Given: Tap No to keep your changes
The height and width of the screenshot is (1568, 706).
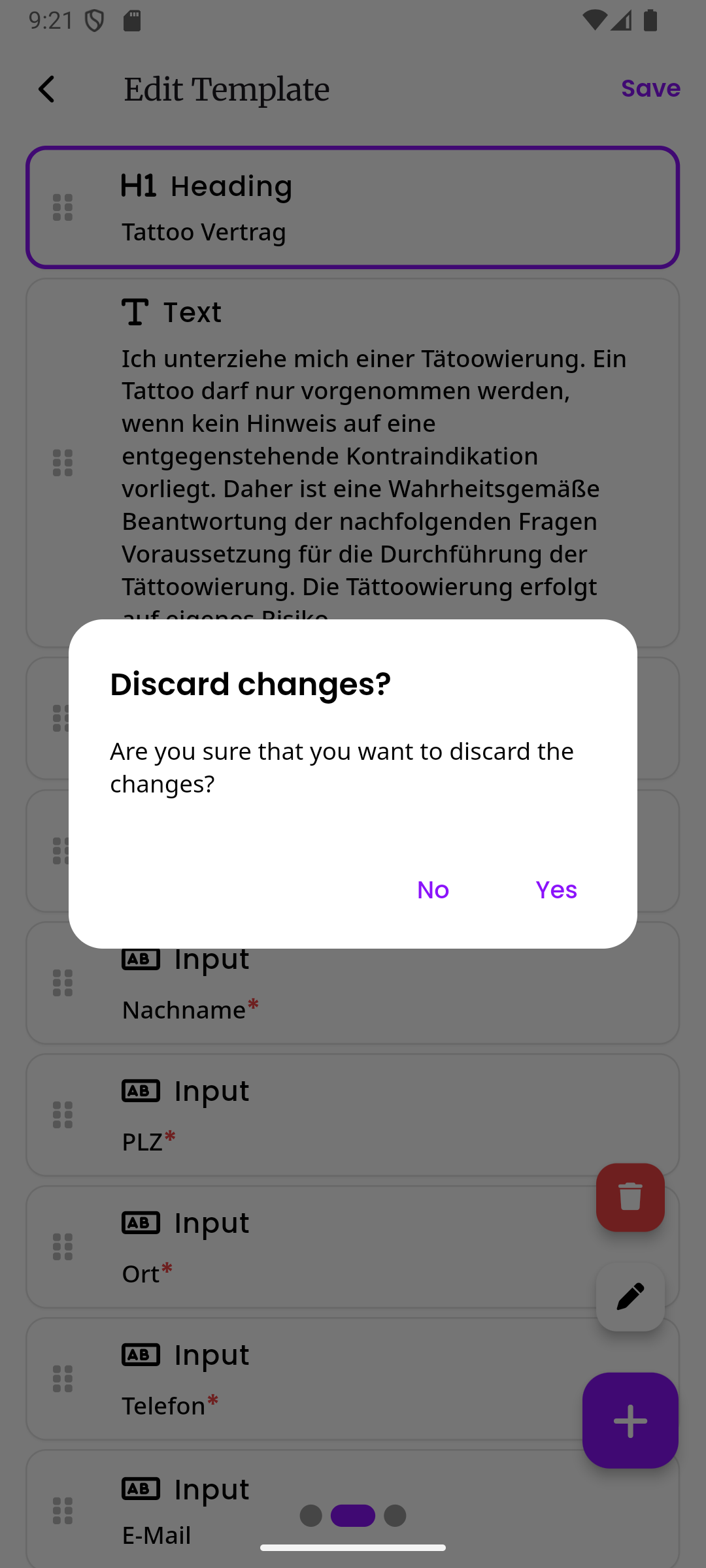Looking at the screenshot, I should point(432,890).
